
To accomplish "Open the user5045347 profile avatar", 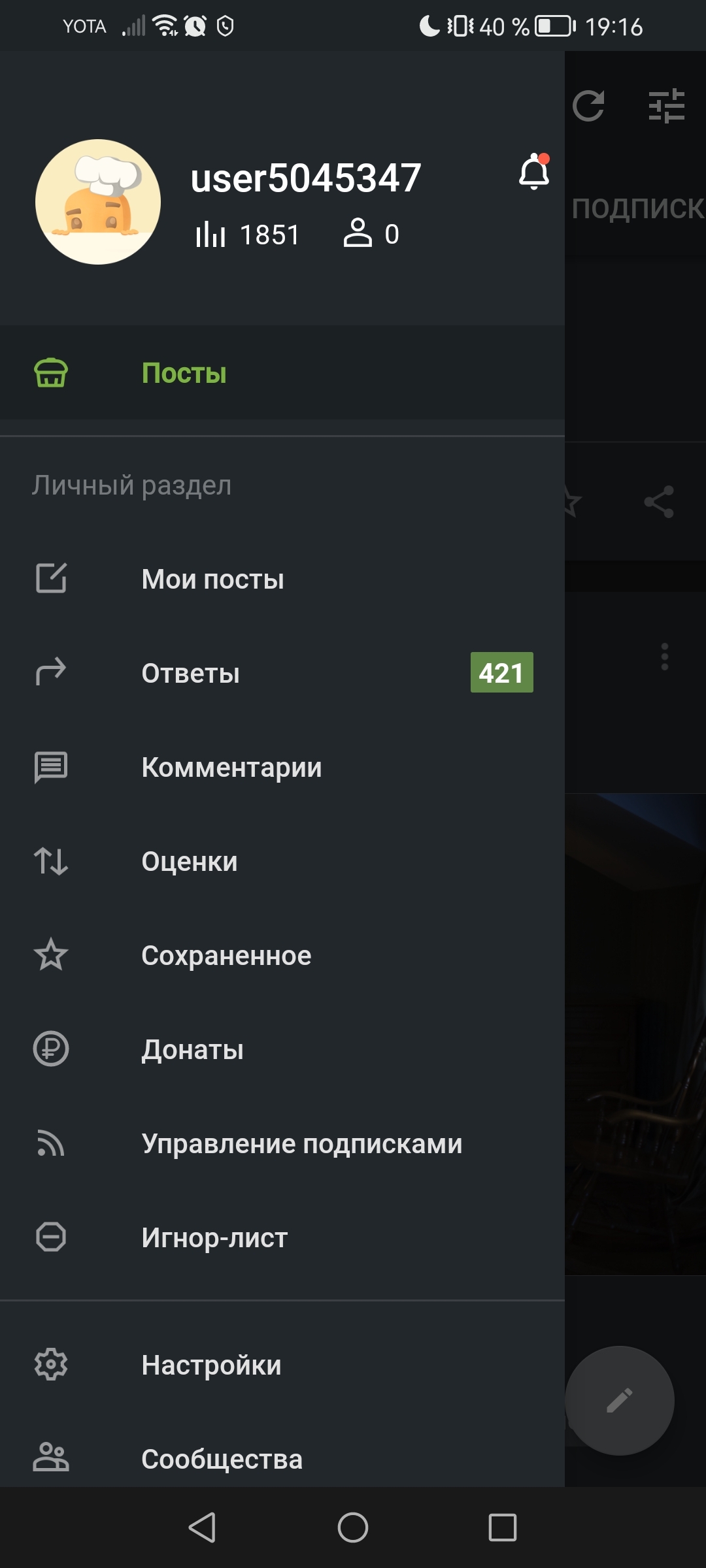I will coord(98,202).
